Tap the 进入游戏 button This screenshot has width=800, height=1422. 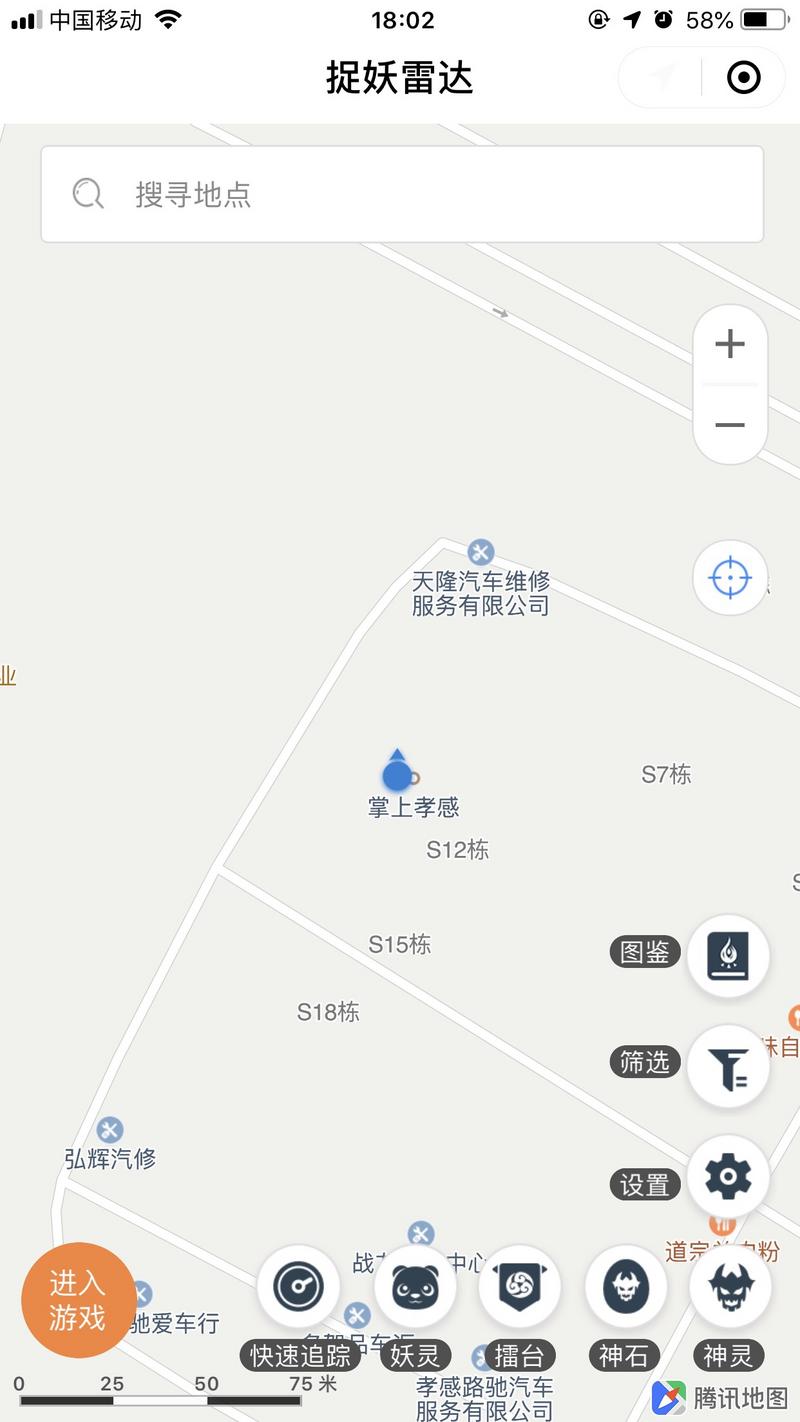click(x=78, y=1299)
